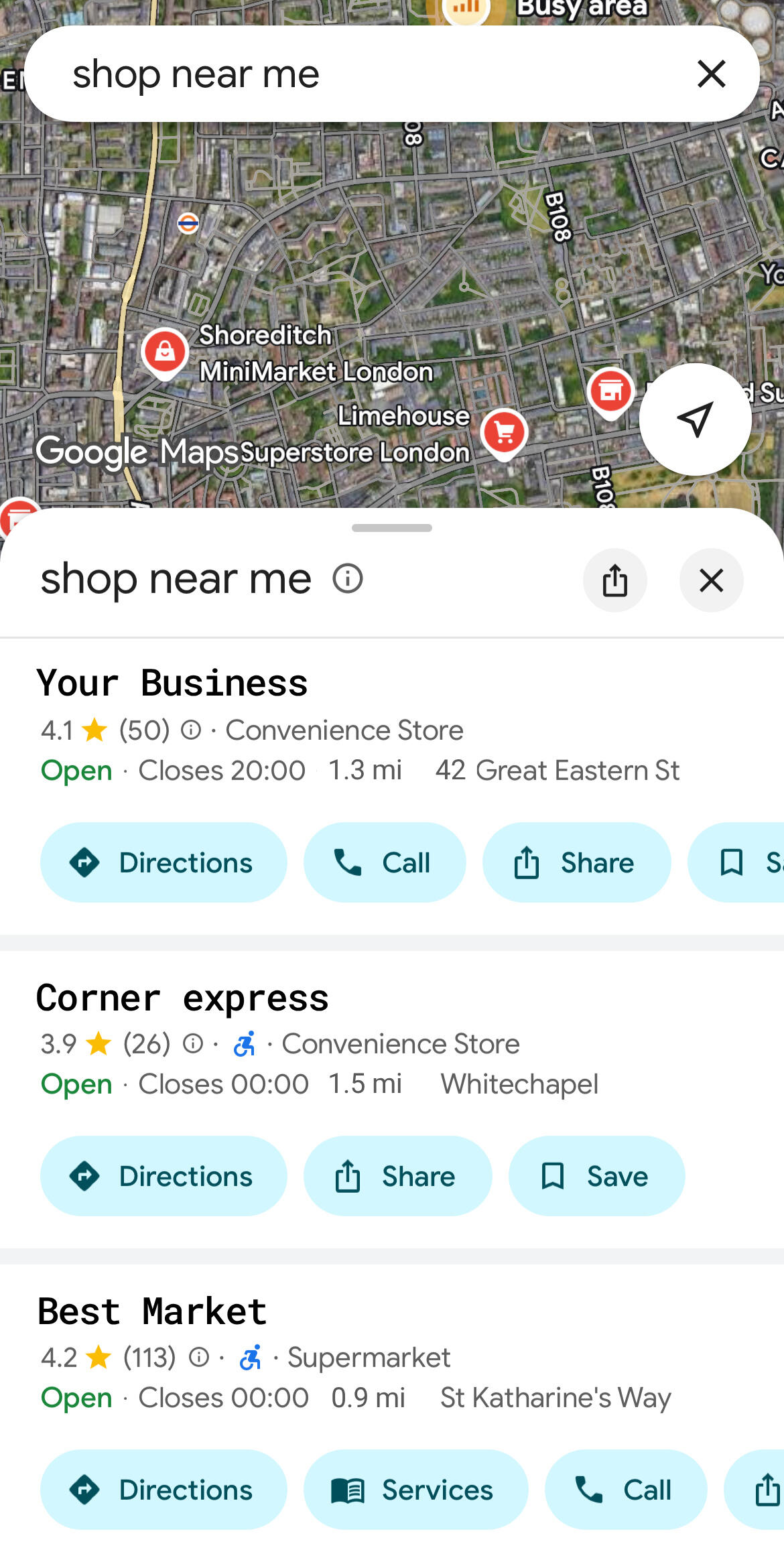Viewport: 784px width, 1562px height.
Task: Get directions to Best Market
Action: click(x=164, y=1490)
